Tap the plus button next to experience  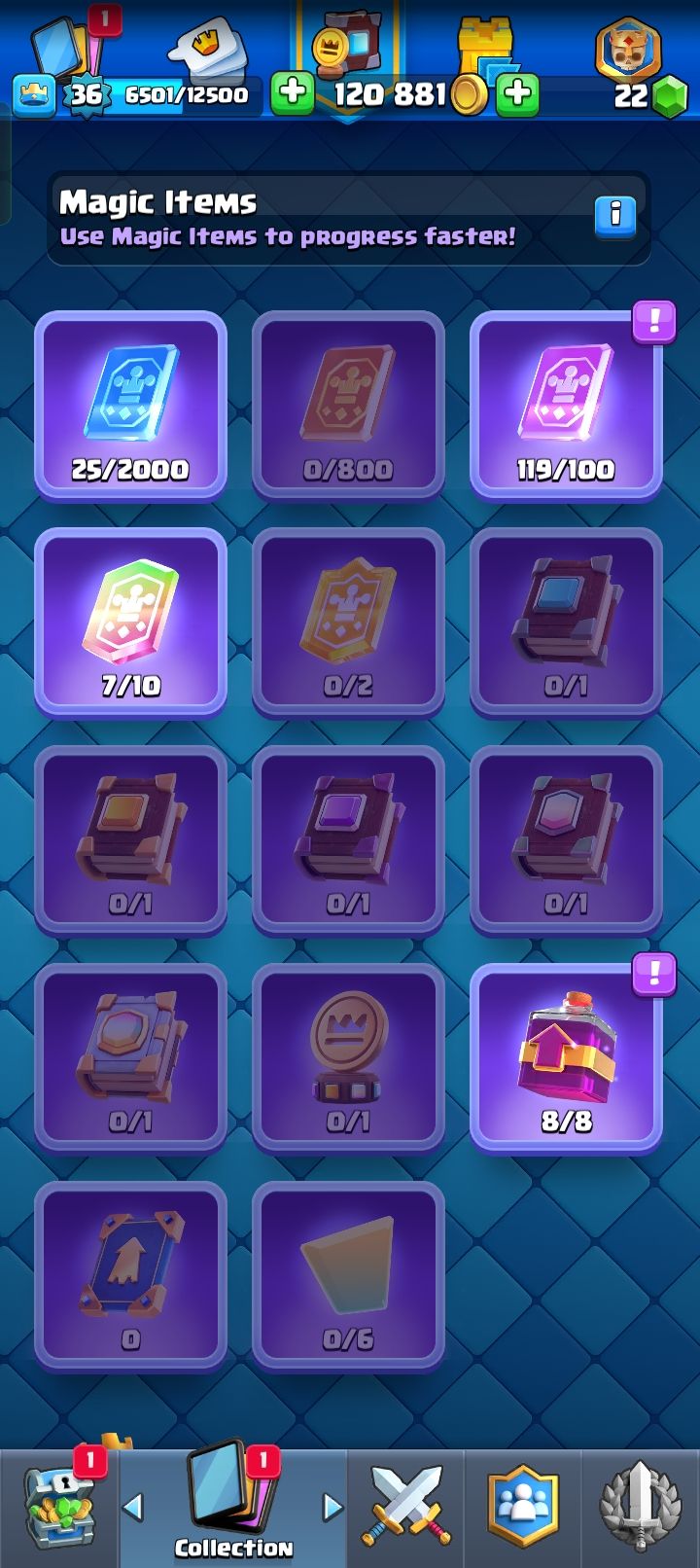pyautogui.click(x=292, y=94)
